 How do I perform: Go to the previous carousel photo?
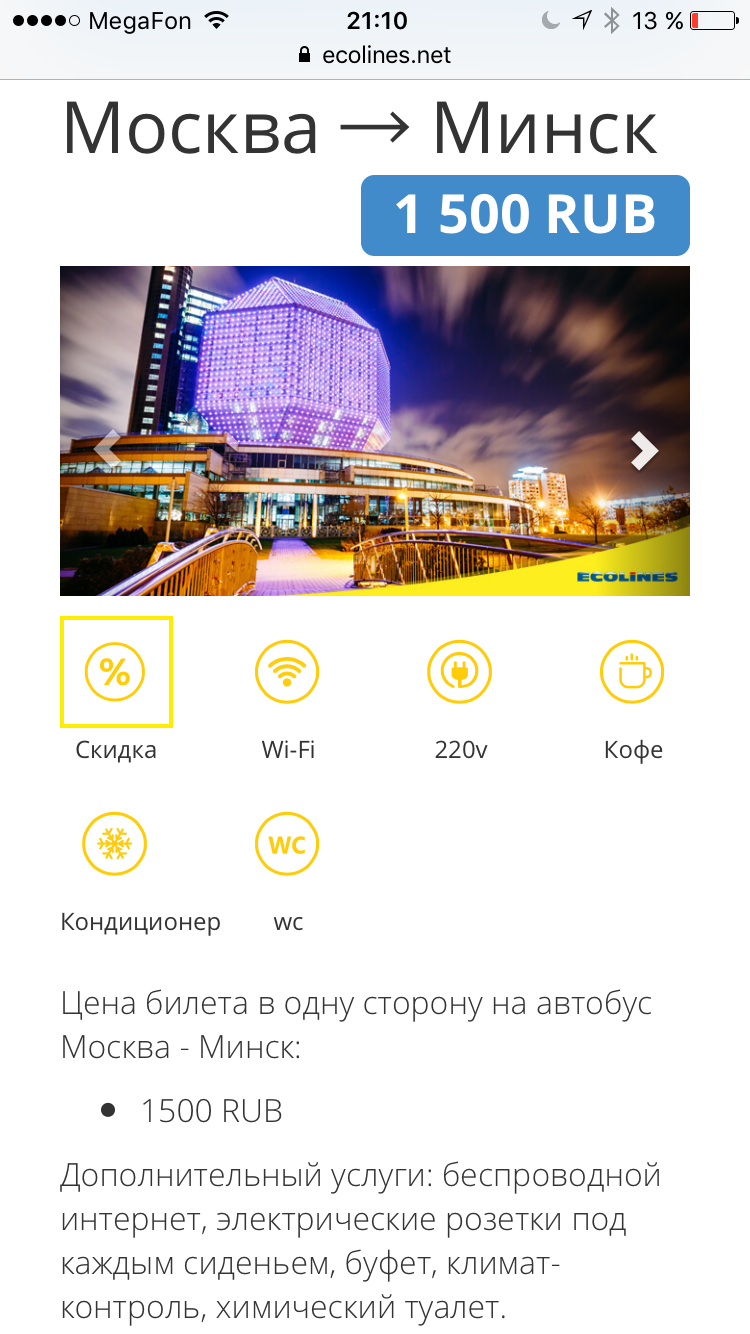click(107, 451)
